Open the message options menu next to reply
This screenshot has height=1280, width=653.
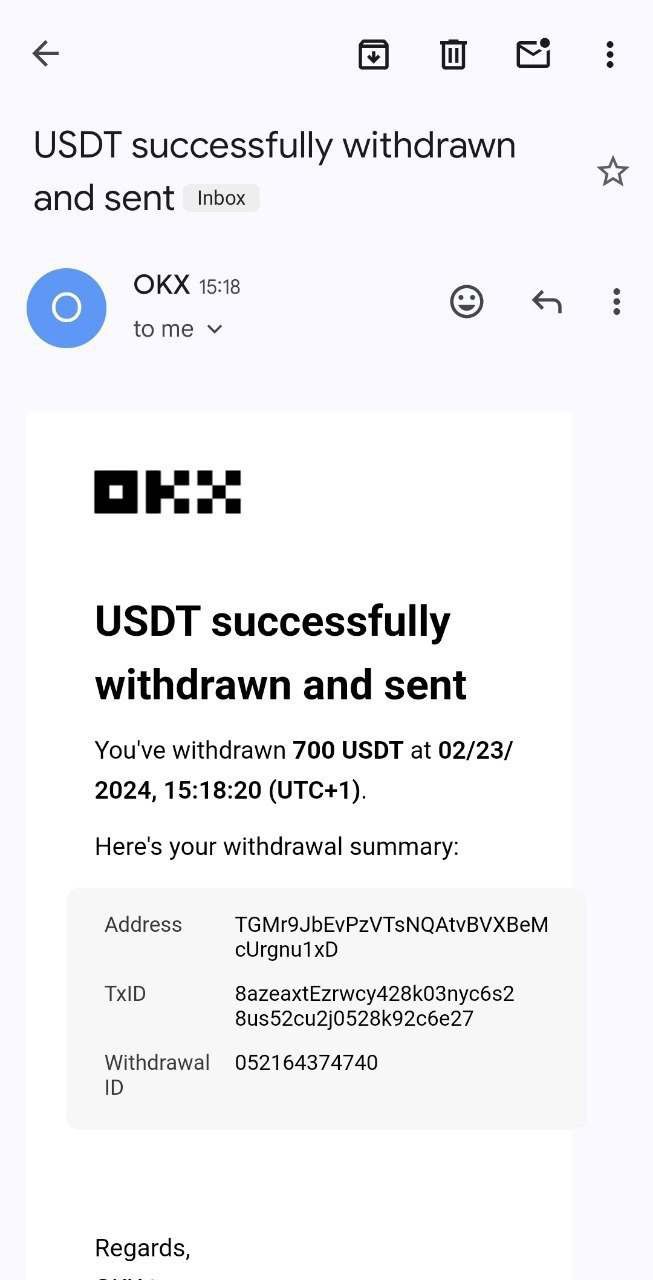(616, 301)
